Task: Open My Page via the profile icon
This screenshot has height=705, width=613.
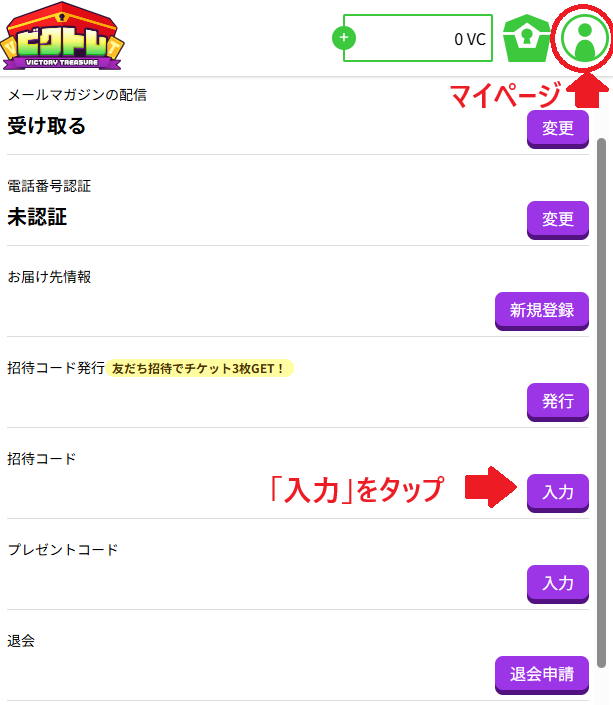Action: click(584, 39)
